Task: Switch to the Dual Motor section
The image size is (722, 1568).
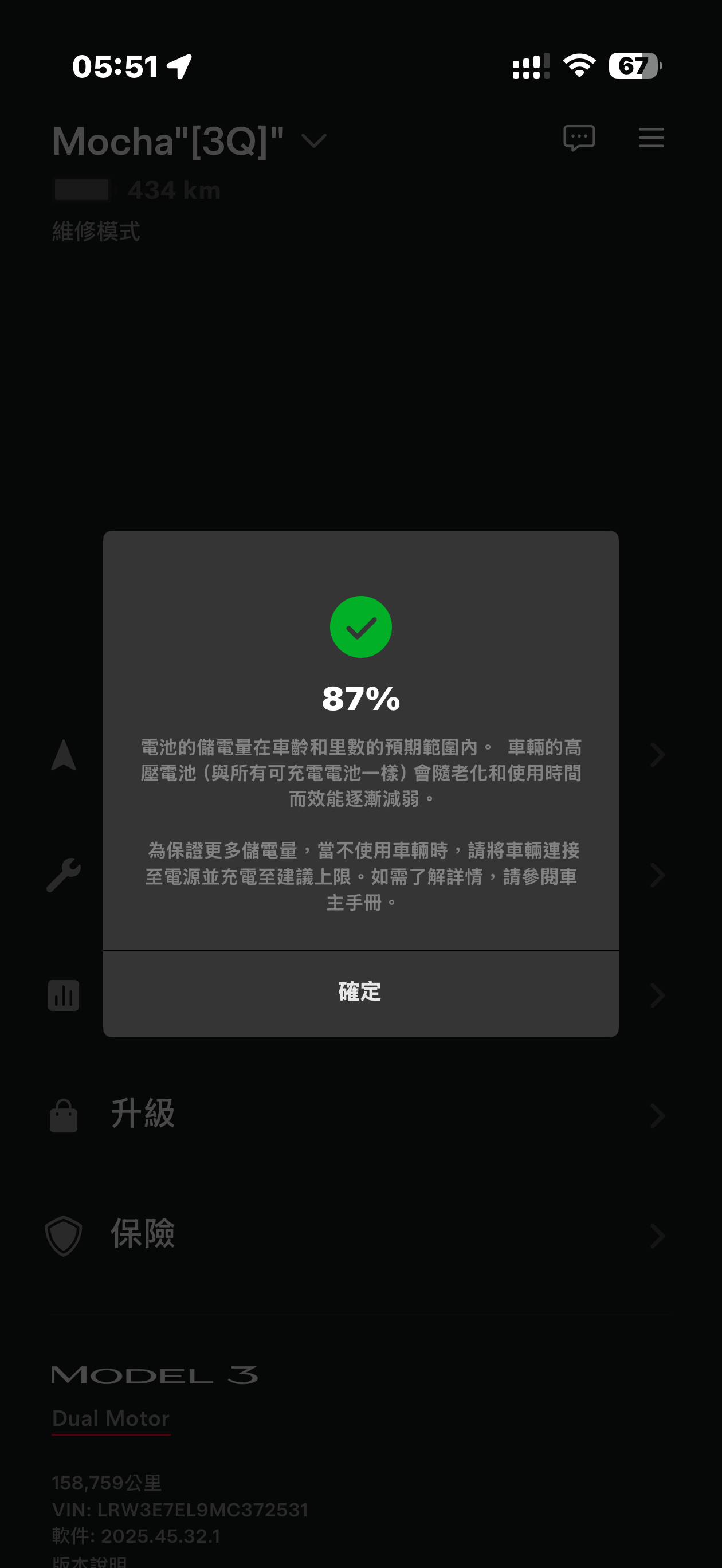Action: coord(111,1419)
